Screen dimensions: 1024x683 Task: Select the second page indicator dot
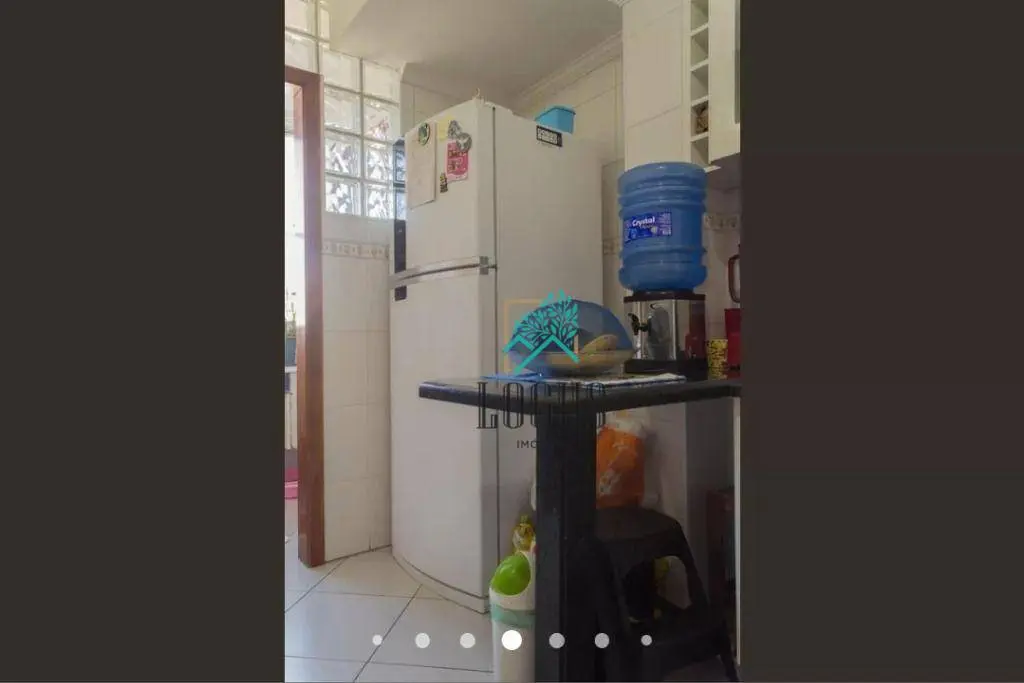click(x=422, y=640)
